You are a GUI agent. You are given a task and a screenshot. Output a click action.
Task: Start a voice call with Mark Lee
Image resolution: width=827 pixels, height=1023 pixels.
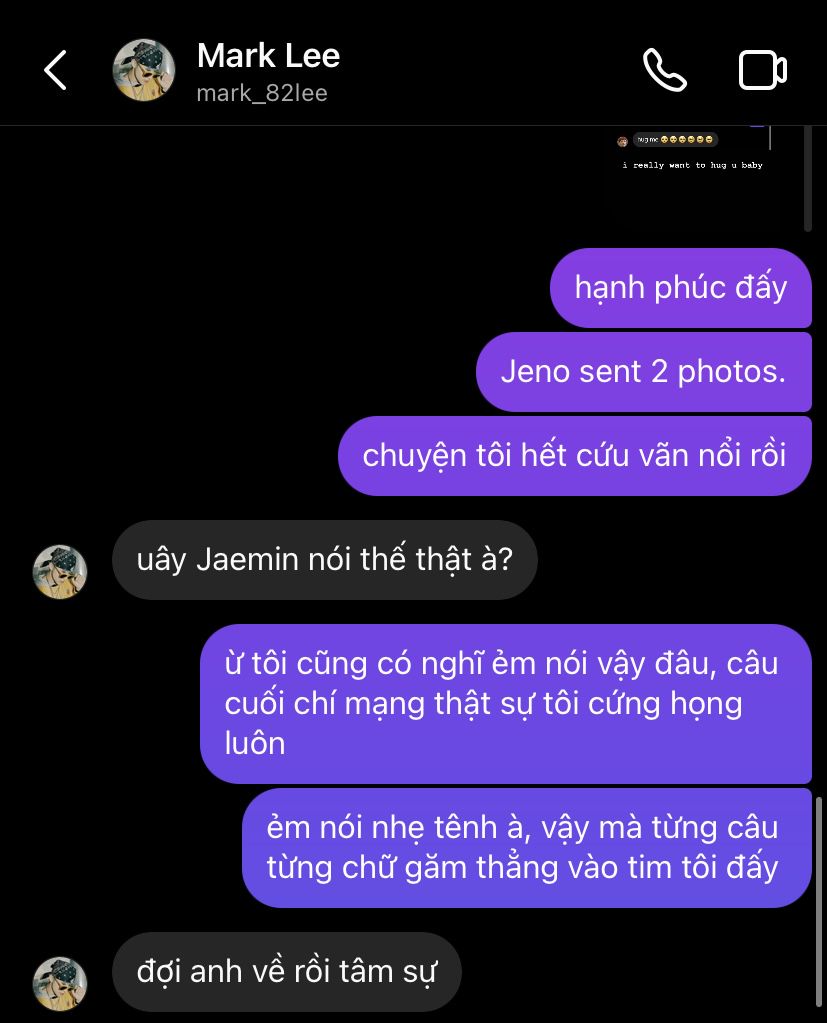pos(664,71)
